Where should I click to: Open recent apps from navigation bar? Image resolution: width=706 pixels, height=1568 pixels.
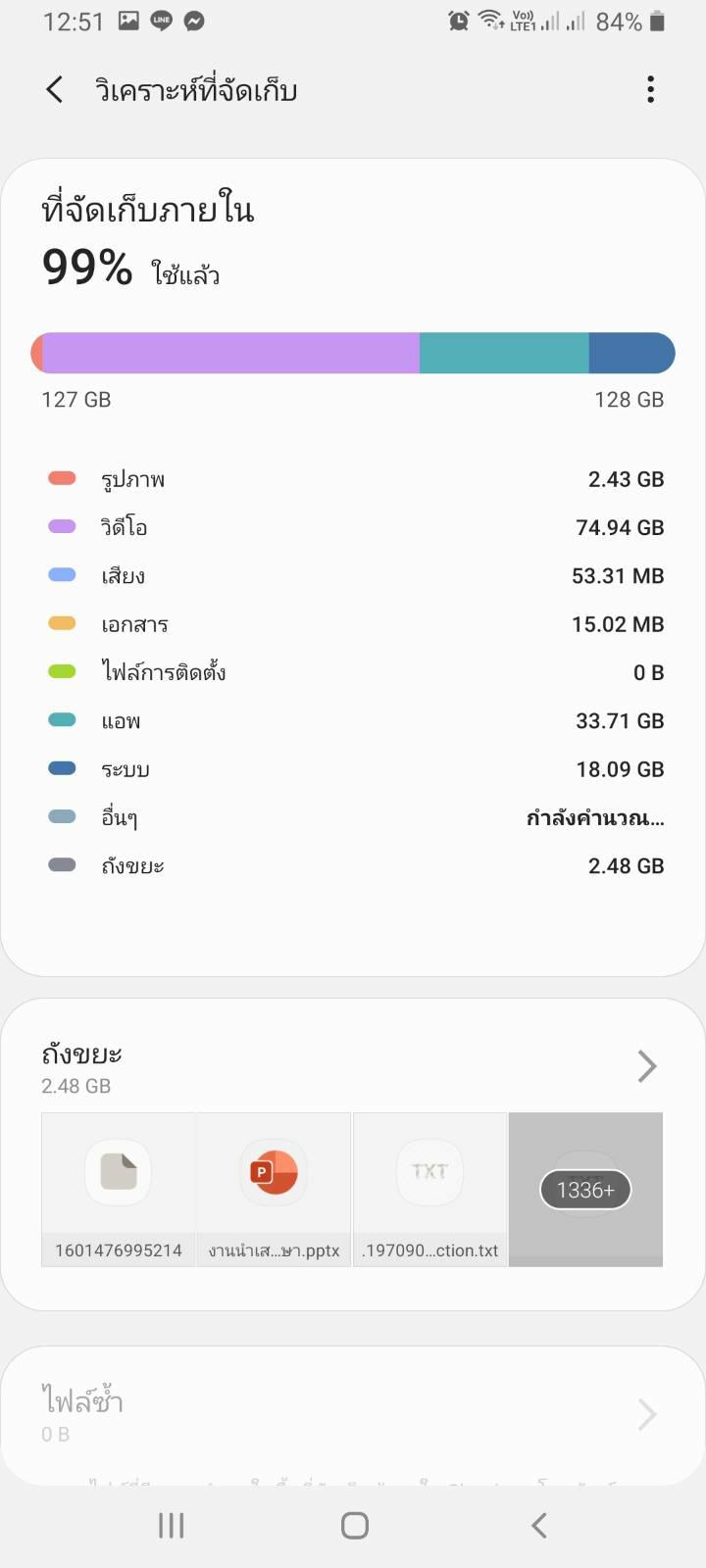point(171,1525)
